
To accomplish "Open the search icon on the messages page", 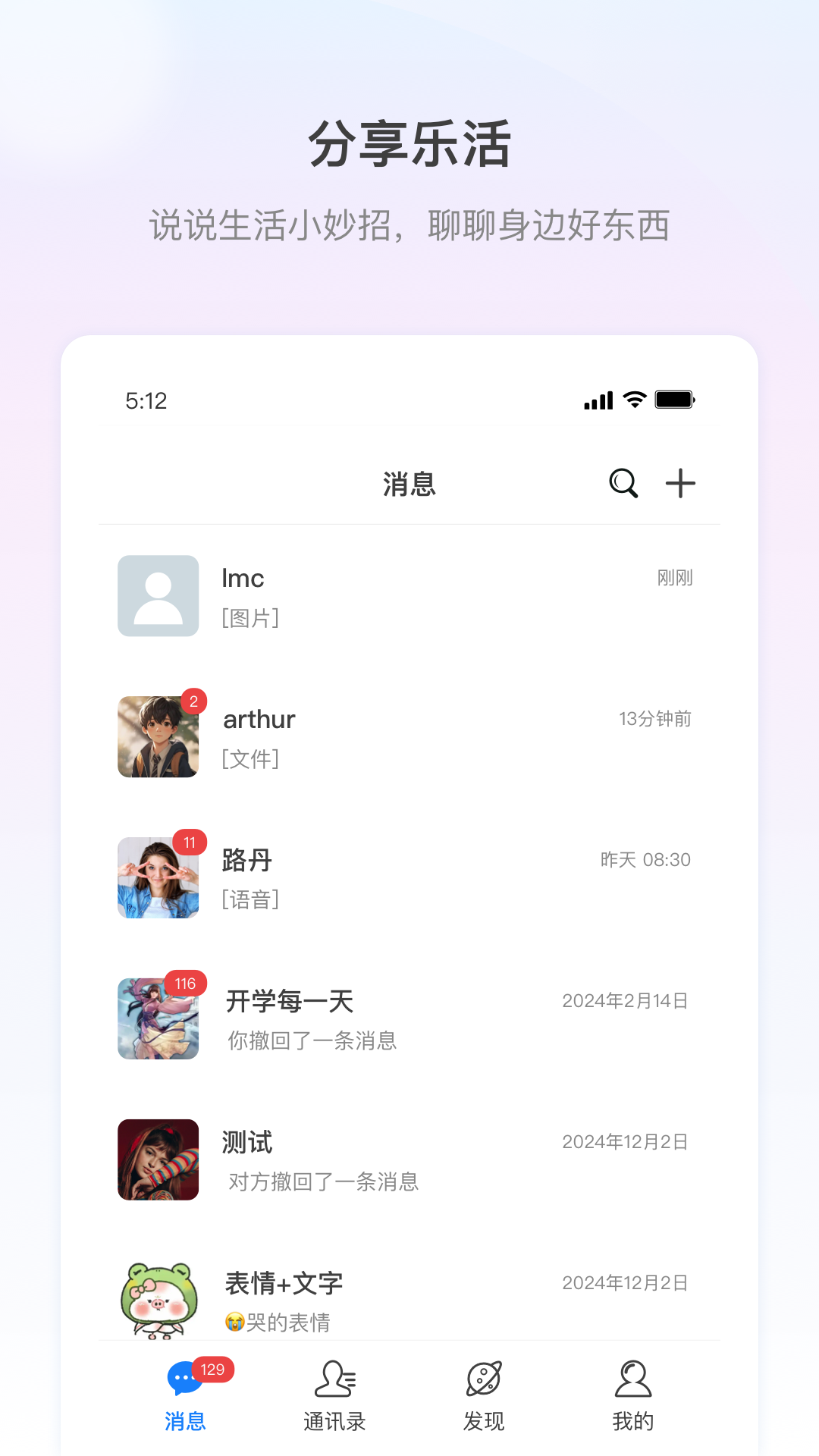I will (x=623, y=483).
